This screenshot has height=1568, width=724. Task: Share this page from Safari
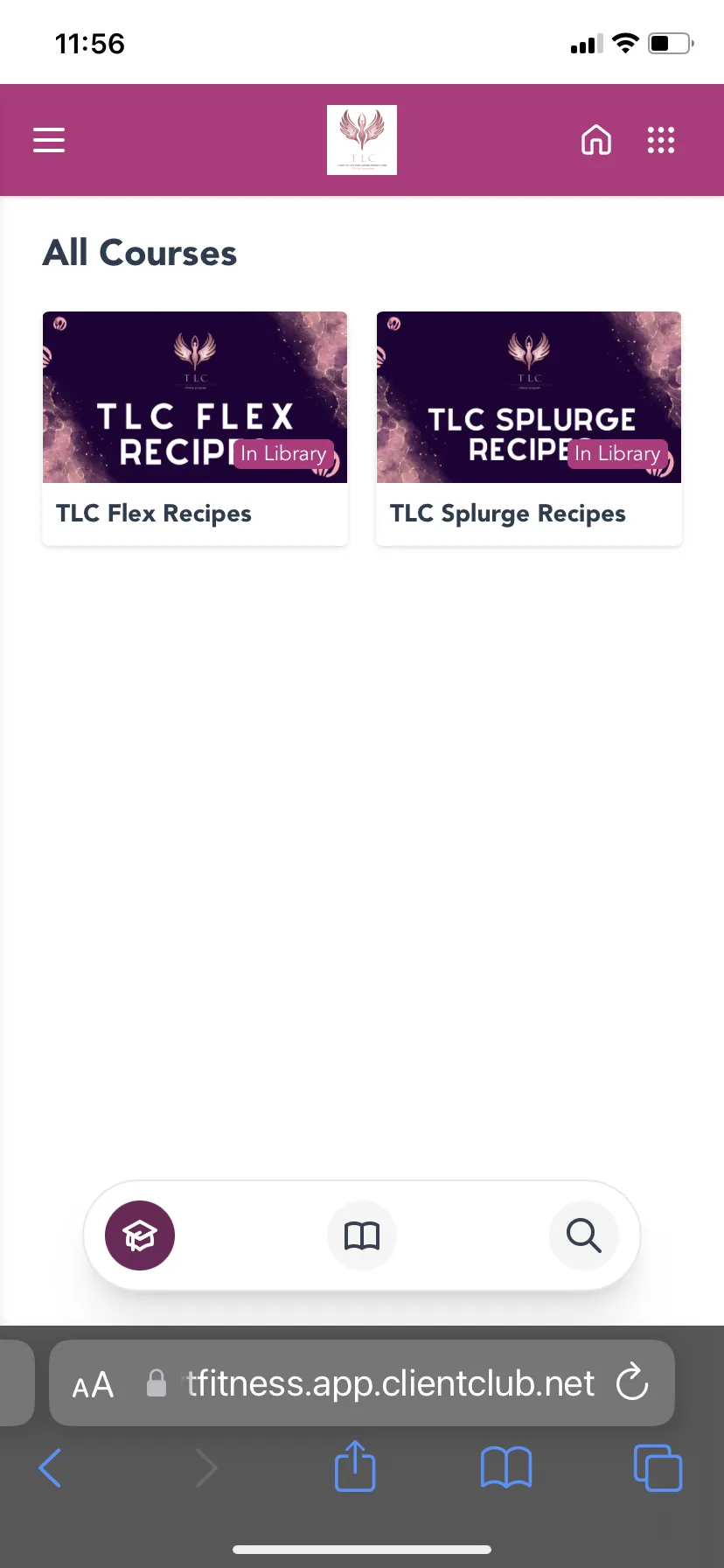point(355,1466)
